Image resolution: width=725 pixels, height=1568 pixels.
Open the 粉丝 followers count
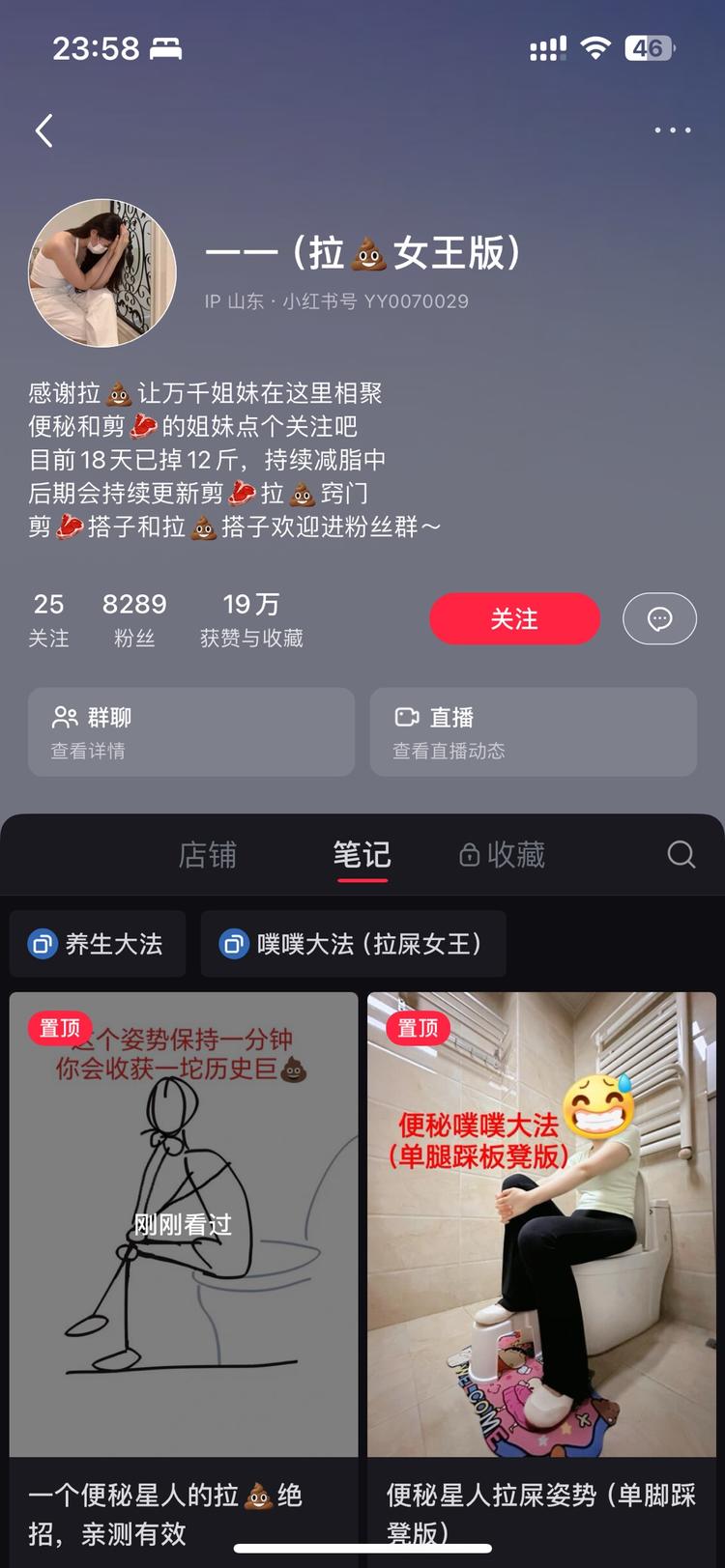(x=134, y=618)
